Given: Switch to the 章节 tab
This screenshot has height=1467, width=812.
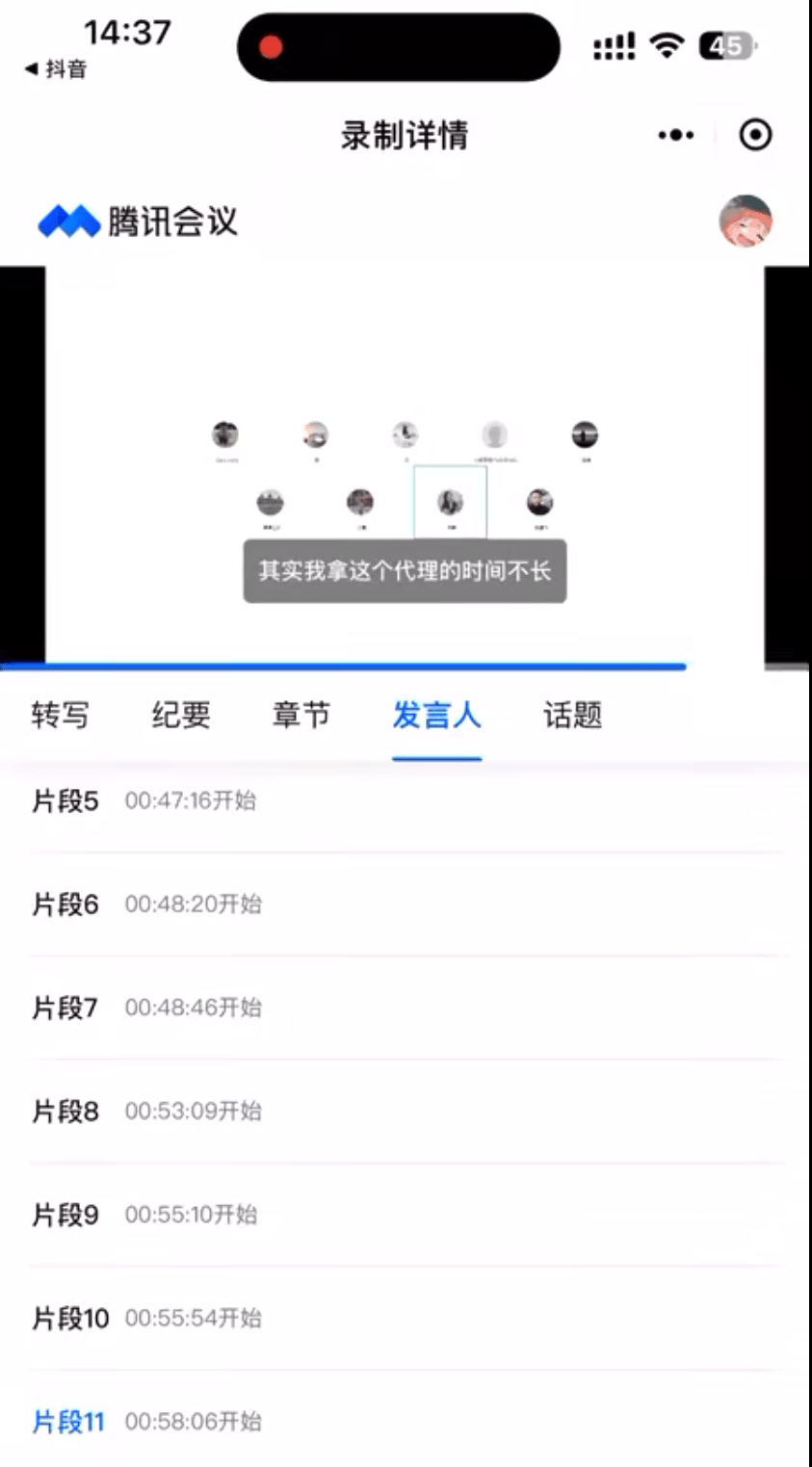Looking at the screenshot, I should (301, 716).
